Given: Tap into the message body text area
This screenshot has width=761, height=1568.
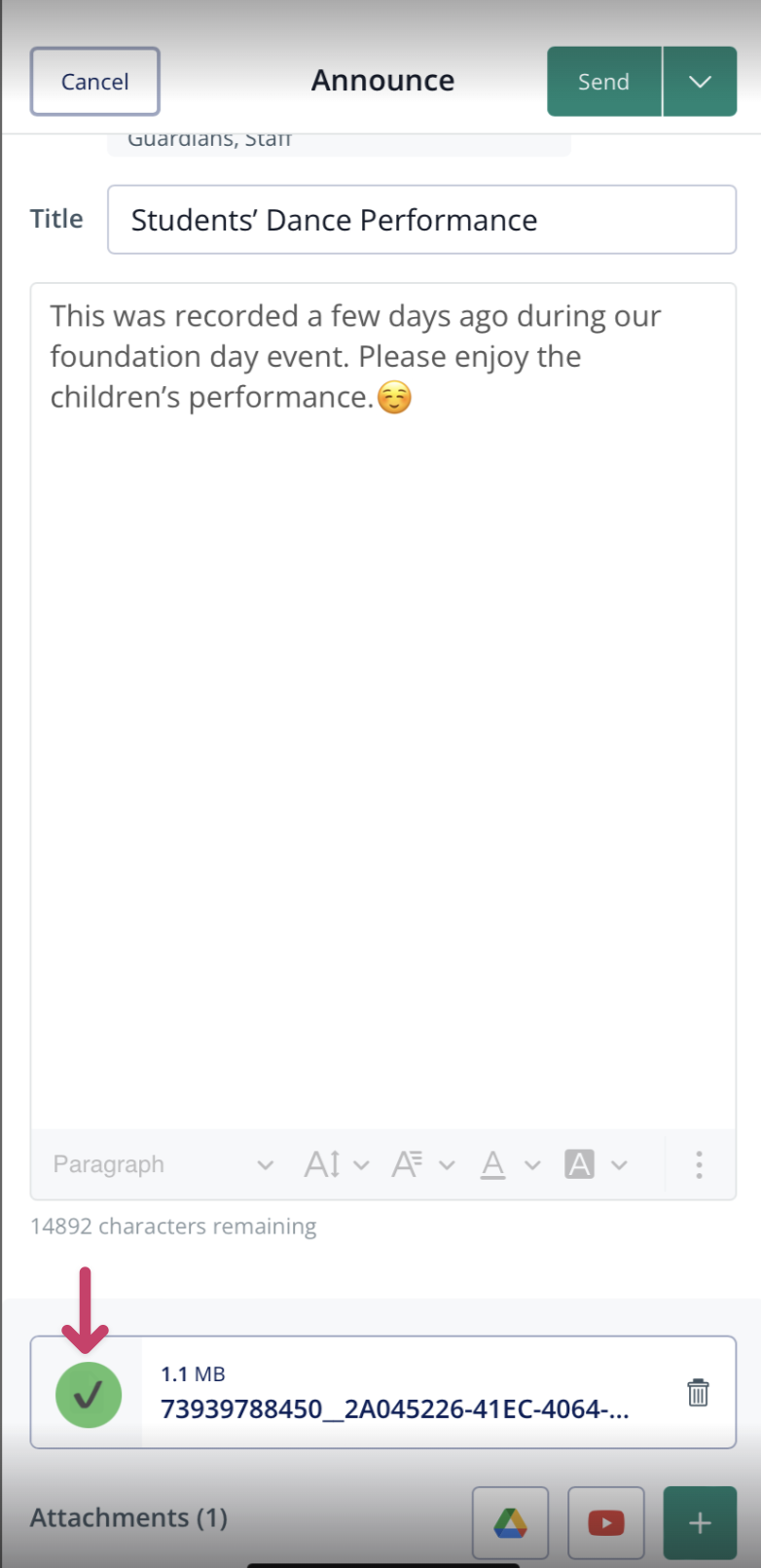Looking at the screenshot, I should point(382,706).
